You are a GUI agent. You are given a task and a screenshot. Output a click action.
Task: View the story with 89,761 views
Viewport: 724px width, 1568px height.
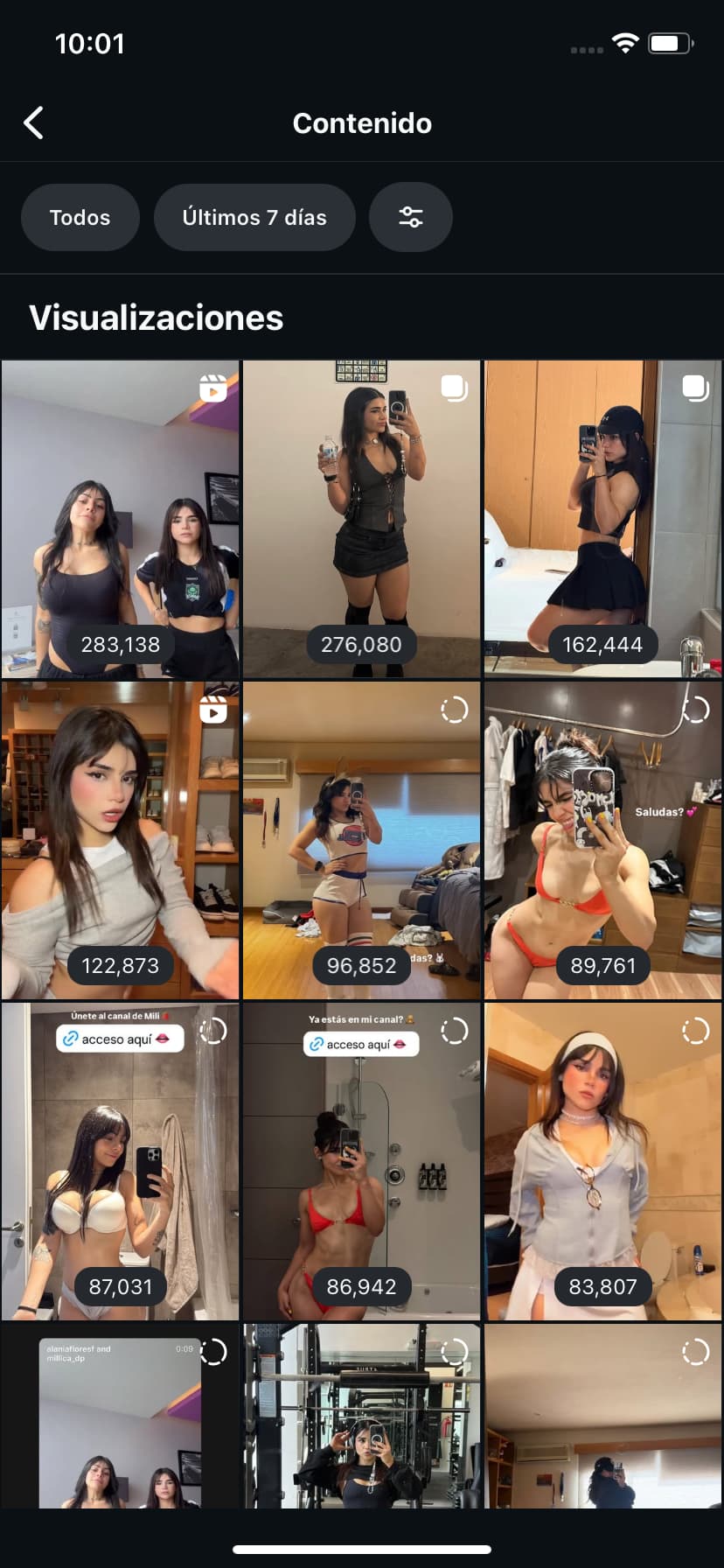click(x=602, y=840)
